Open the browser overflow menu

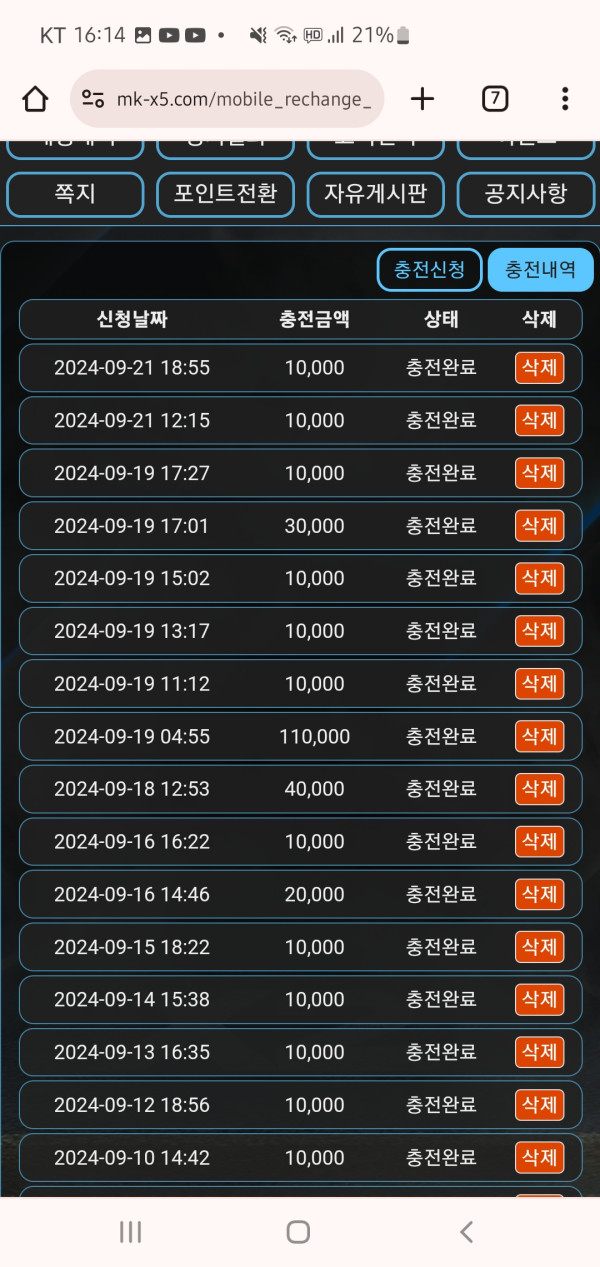point(565,98)
